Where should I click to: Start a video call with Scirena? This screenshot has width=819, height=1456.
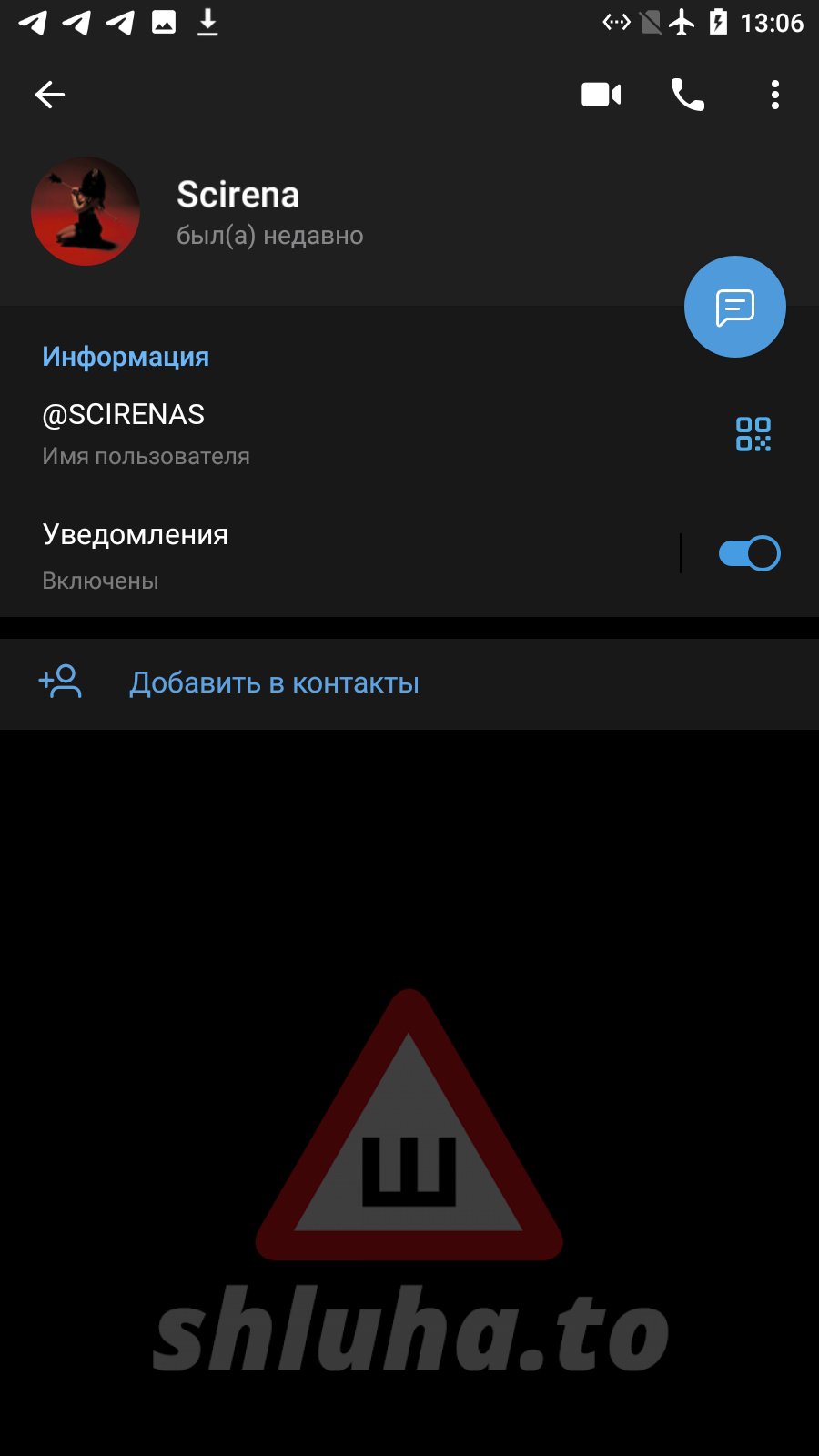pyautogui.click(x=601, y=95)
